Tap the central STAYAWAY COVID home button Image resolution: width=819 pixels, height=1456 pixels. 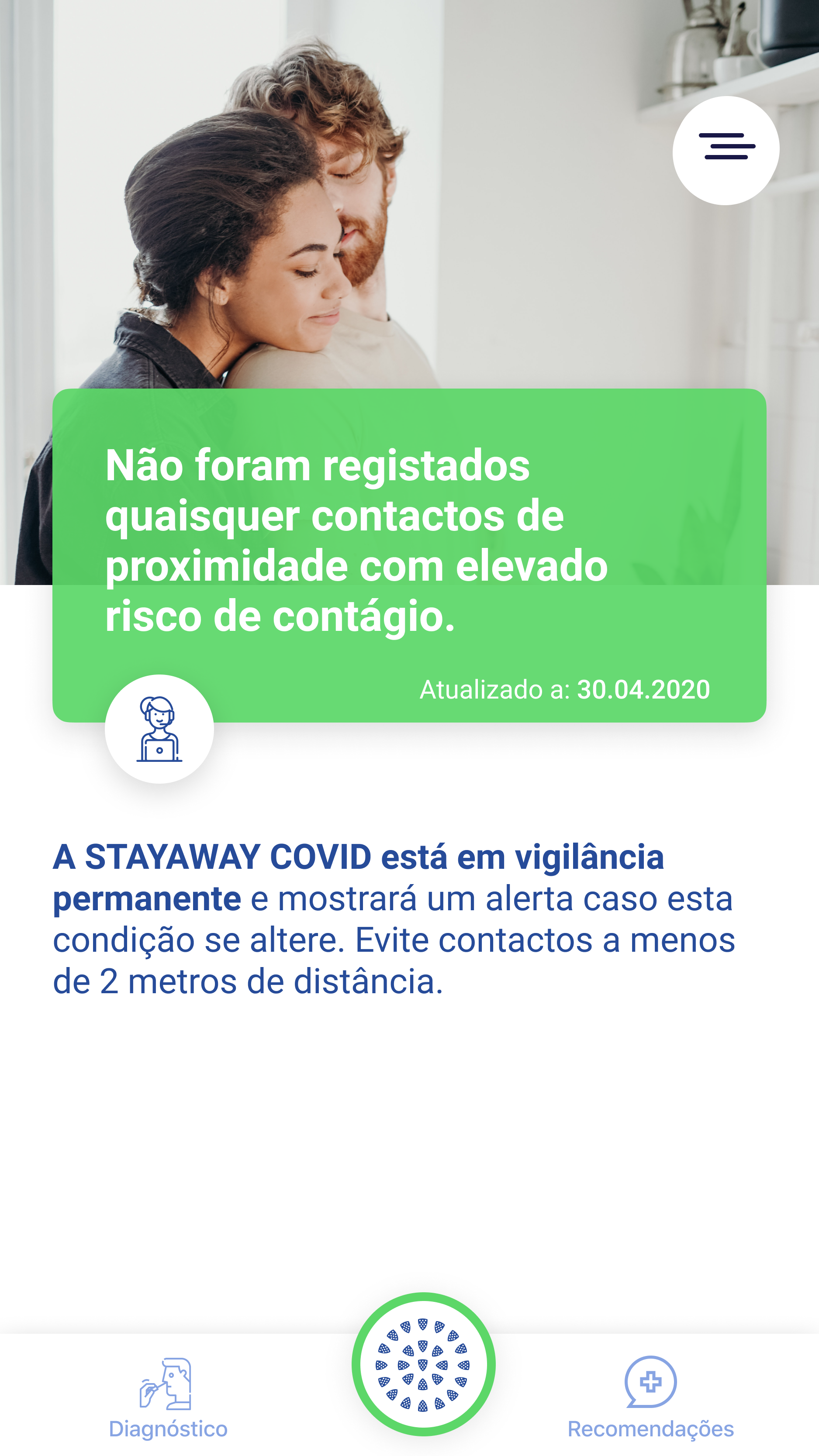click(423, 1364)
